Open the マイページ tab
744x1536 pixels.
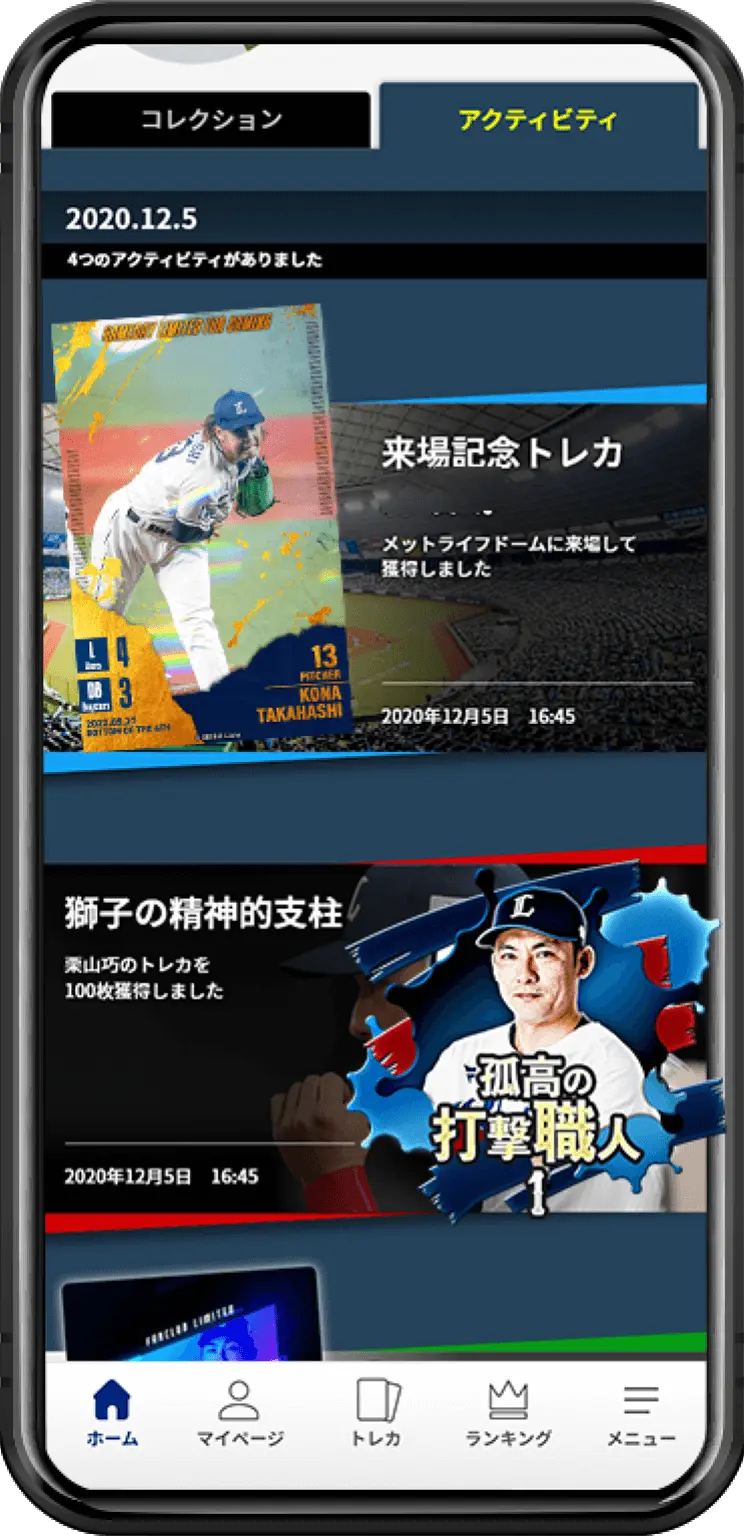coord(240,1414)
